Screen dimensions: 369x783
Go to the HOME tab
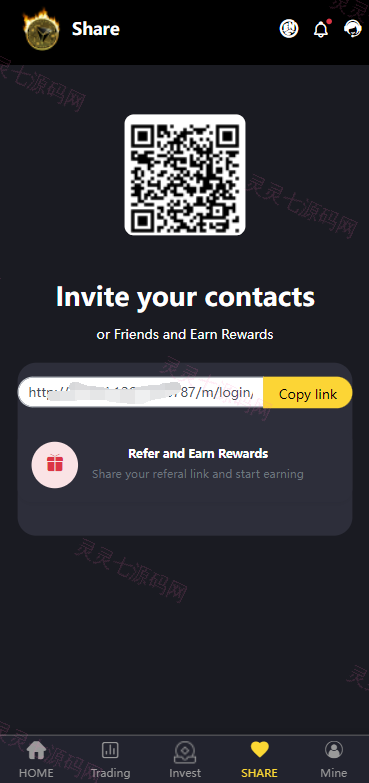click(x=36, y=760)
